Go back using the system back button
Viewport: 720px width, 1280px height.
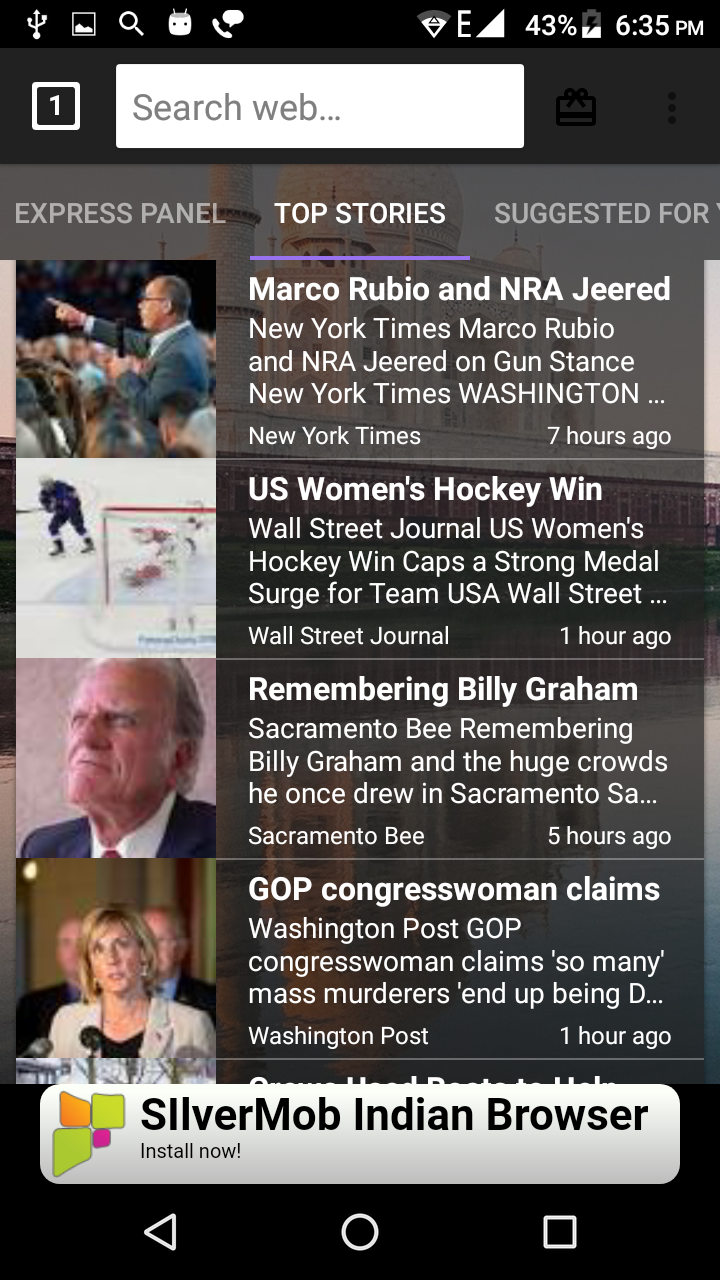pyautogui.click(x=160, y=1232)
